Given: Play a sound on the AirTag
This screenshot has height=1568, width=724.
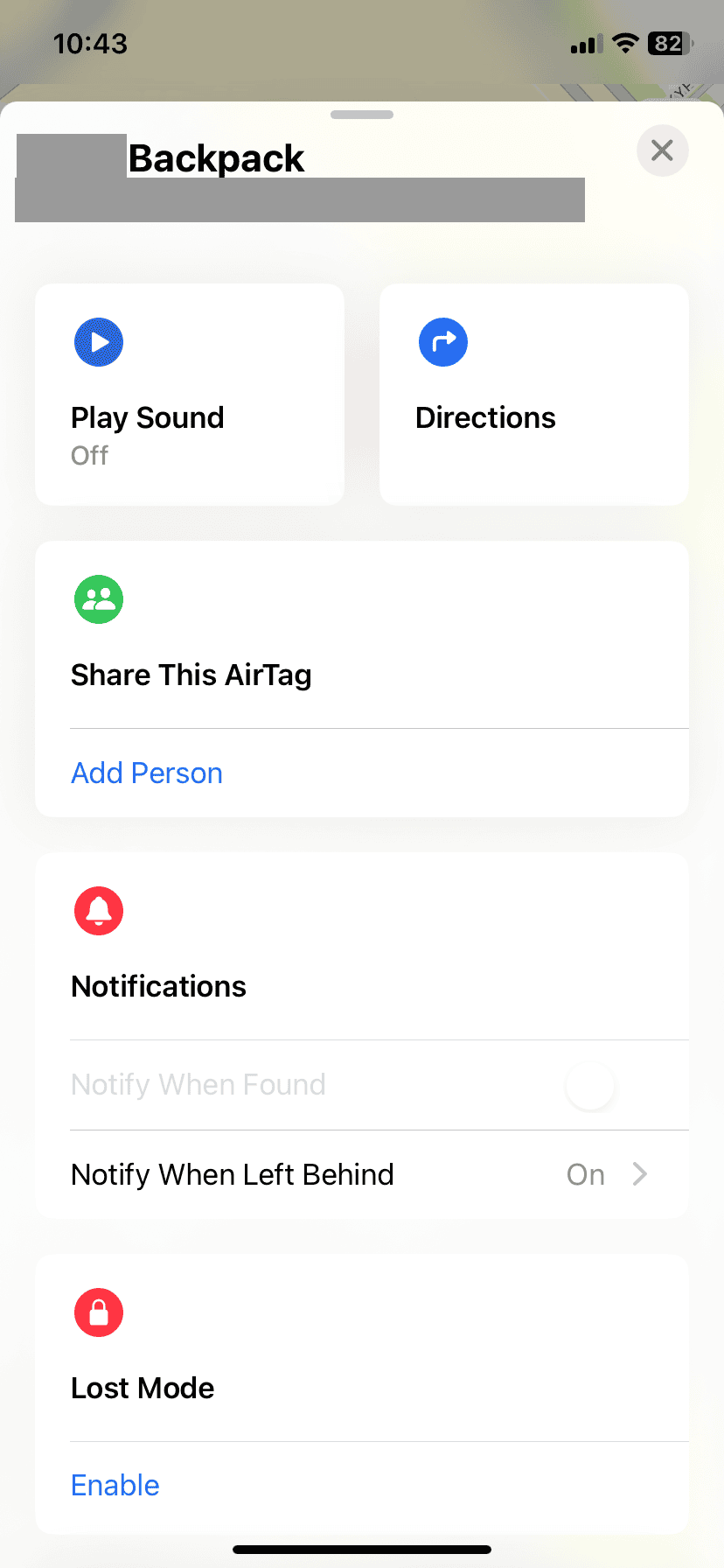Looking at the screenshot, I should [x=189, y=394].
